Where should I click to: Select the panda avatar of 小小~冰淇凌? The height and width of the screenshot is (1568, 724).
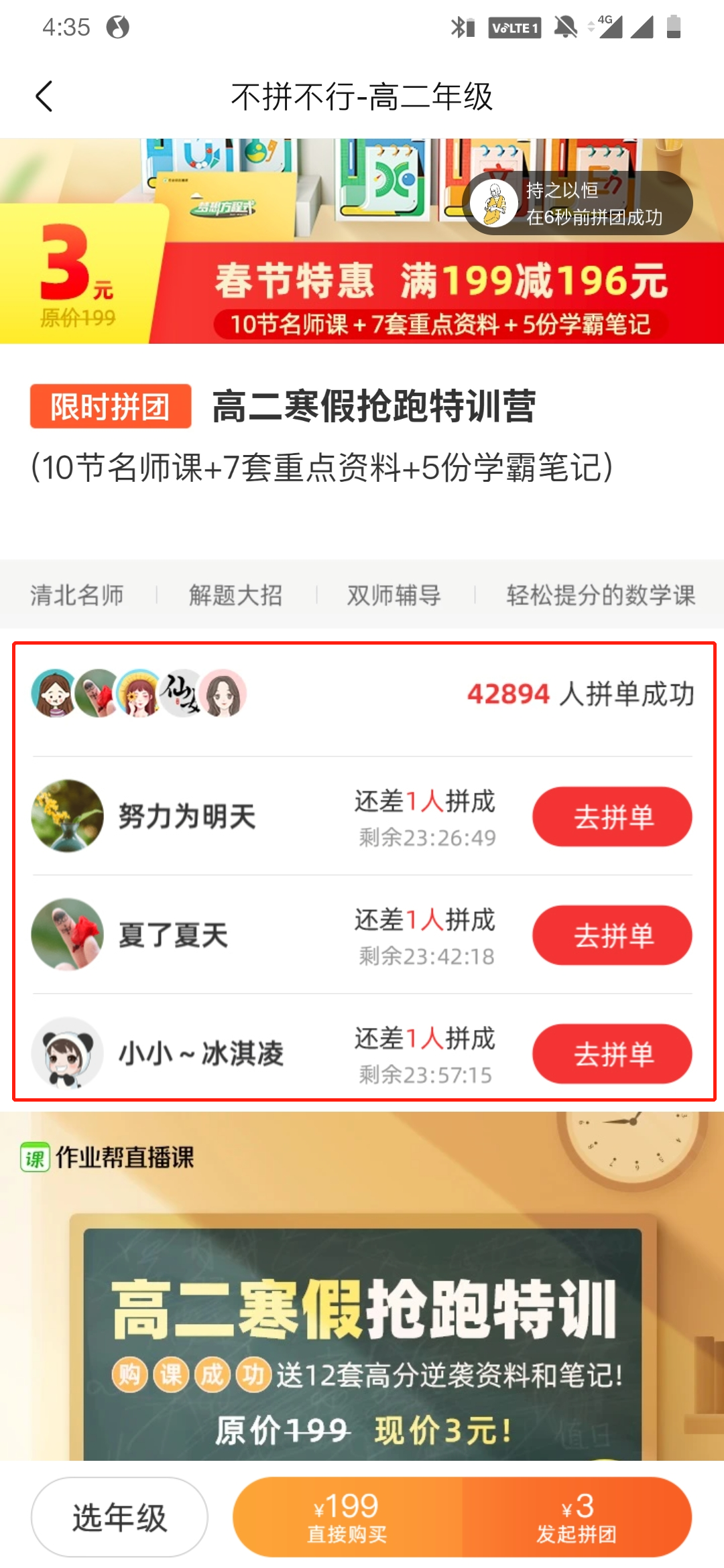69,1053
